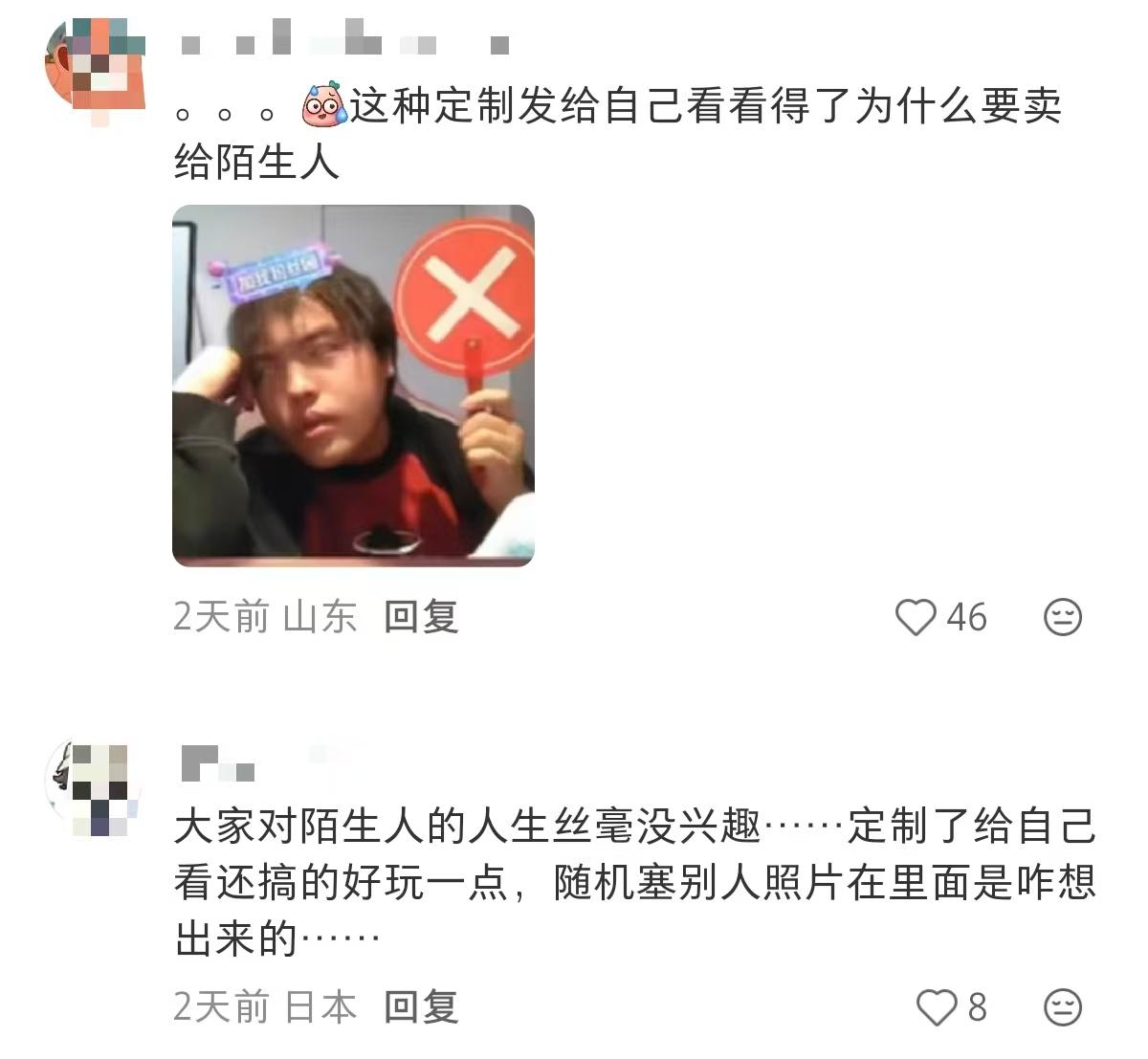Like the comment from 日本 with 8 likes
The image size is (1148, 1059).
[x=937, y=1007]
